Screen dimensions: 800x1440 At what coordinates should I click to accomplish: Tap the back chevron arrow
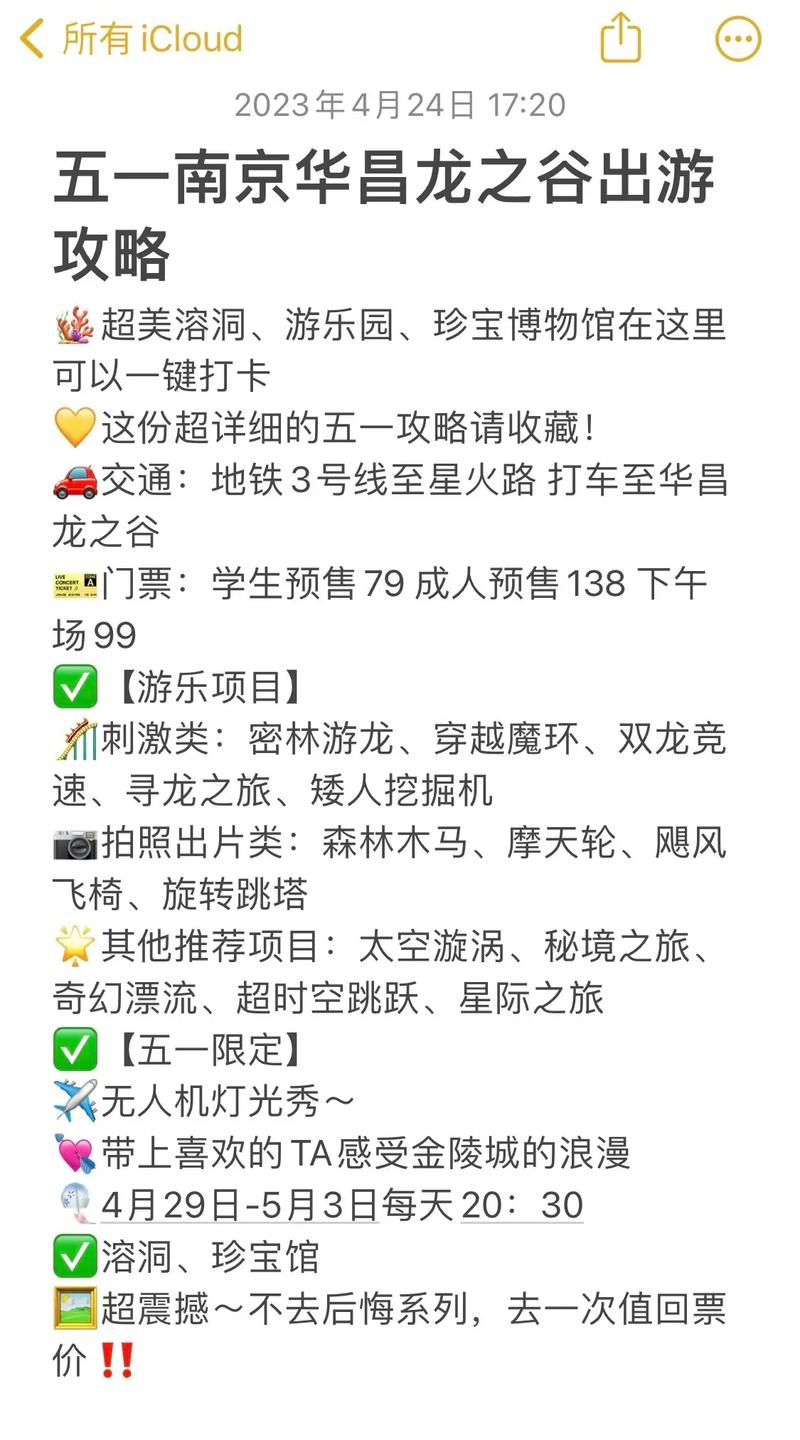(x=30, y=38)
